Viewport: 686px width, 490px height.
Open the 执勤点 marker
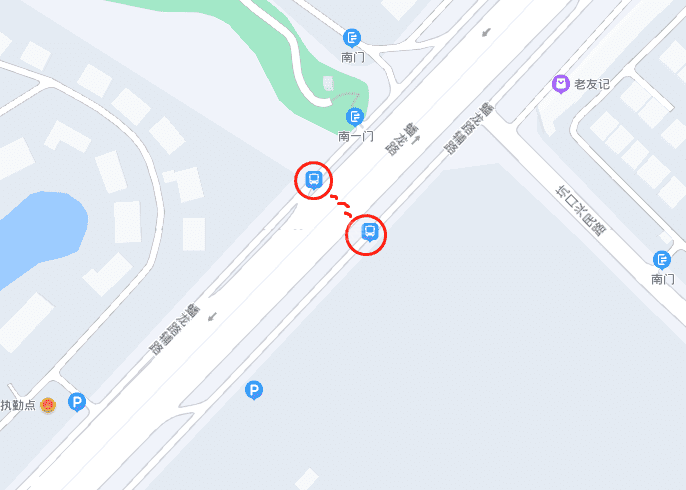click(x=47, y=404)
